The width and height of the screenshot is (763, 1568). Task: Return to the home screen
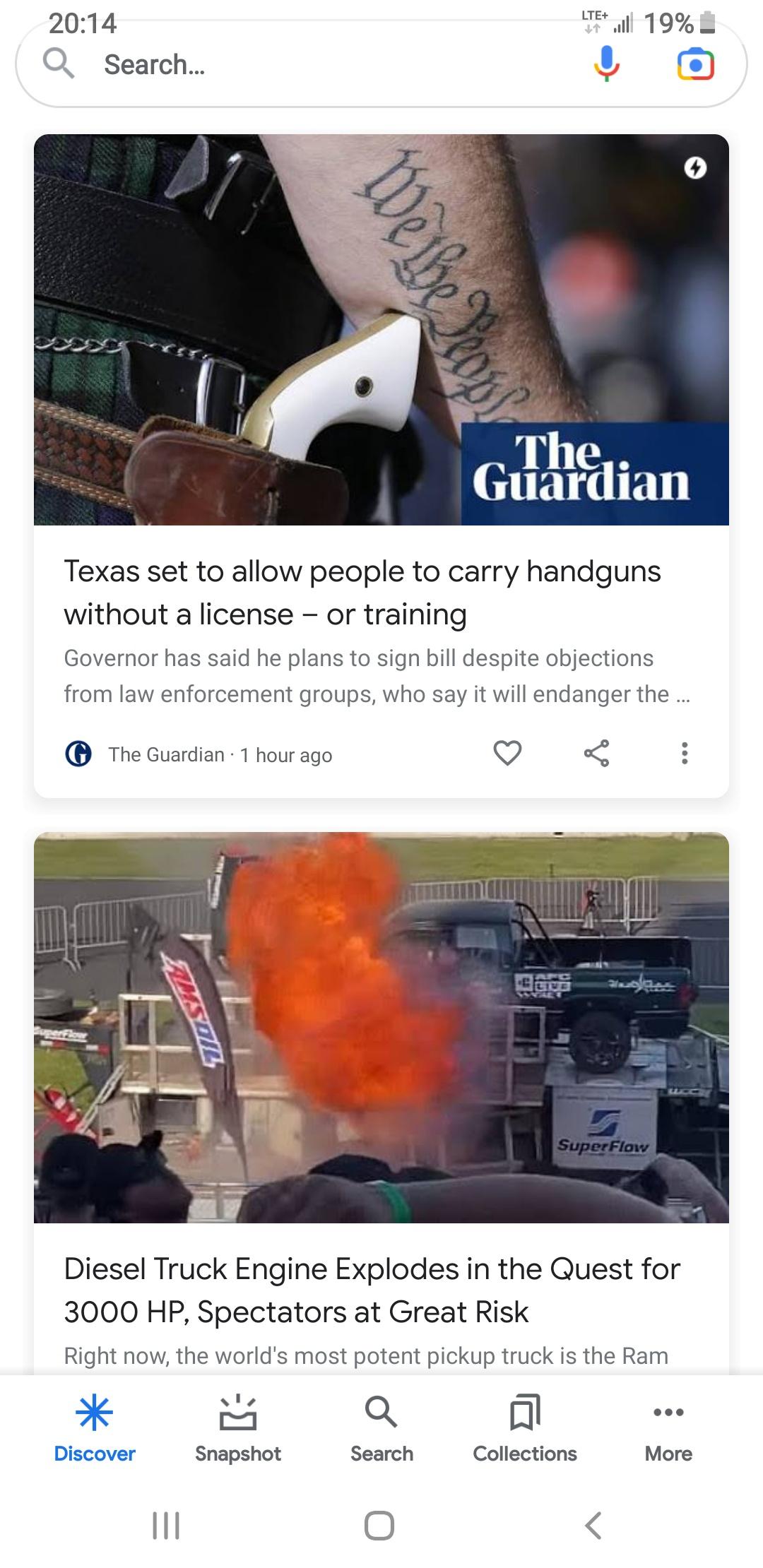point(379,1525)
